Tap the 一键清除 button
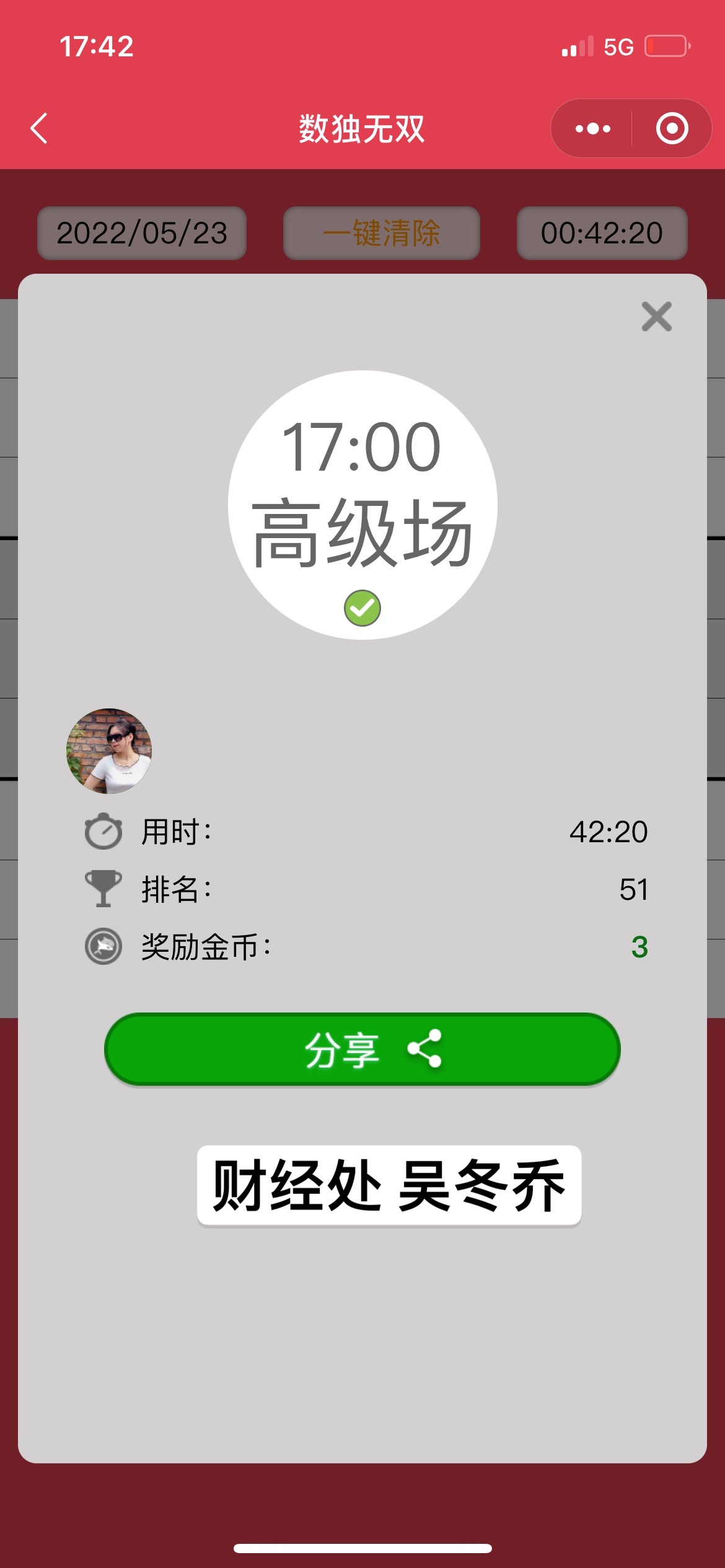This screenshot has width=725, height=1568. tap(381, 233)
